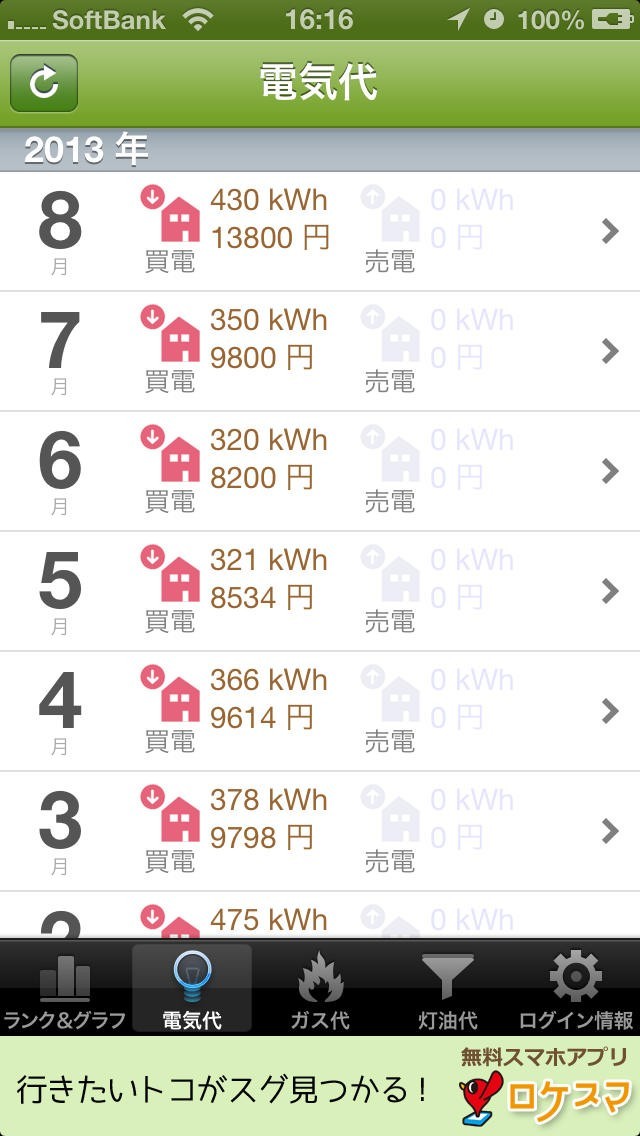Switch to the 灯油代 tab
This screenshot has width=640, height=1136.
tap(447, 988)
